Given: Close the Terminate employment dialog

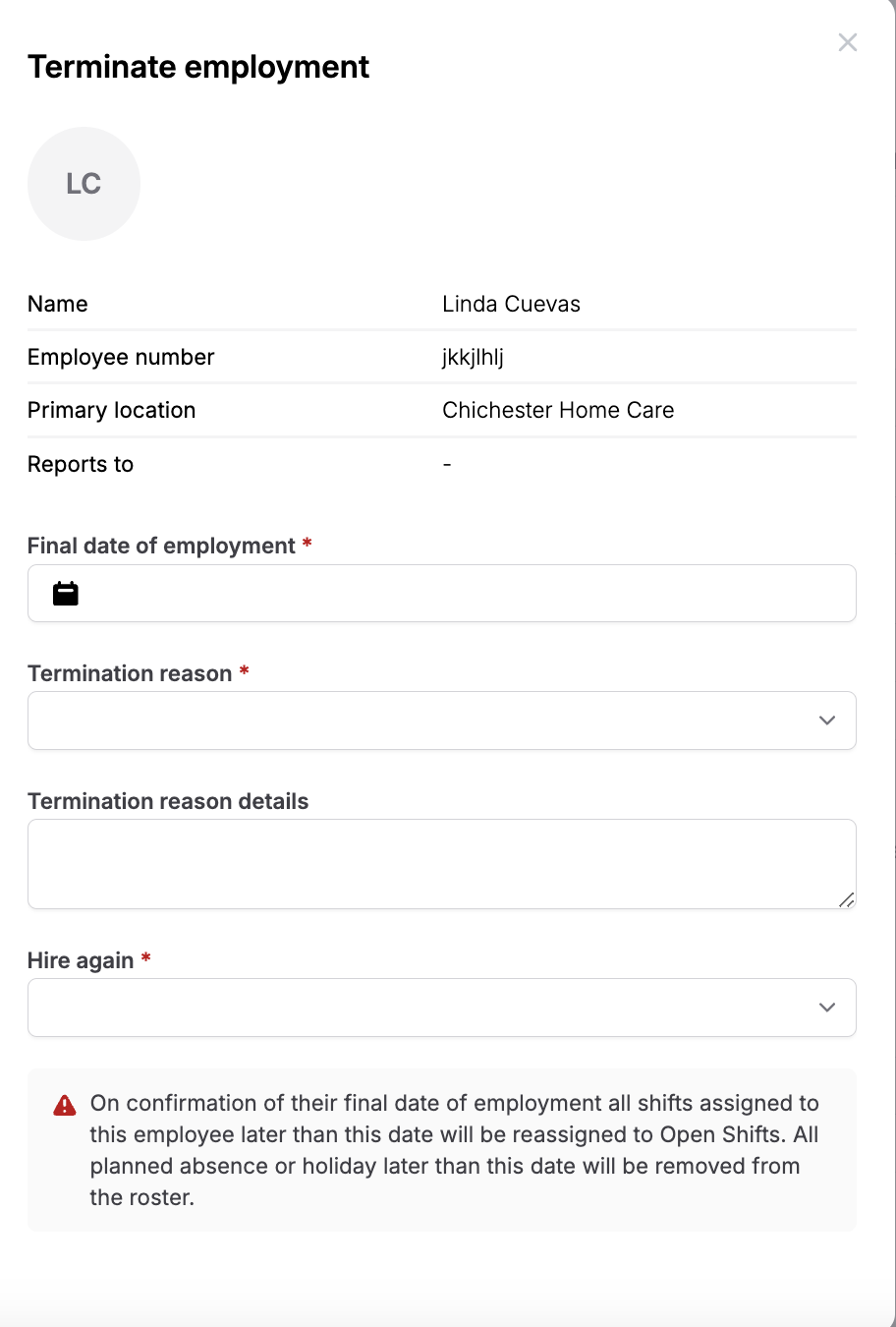Looking at the screenshot, I should [847, 42].
